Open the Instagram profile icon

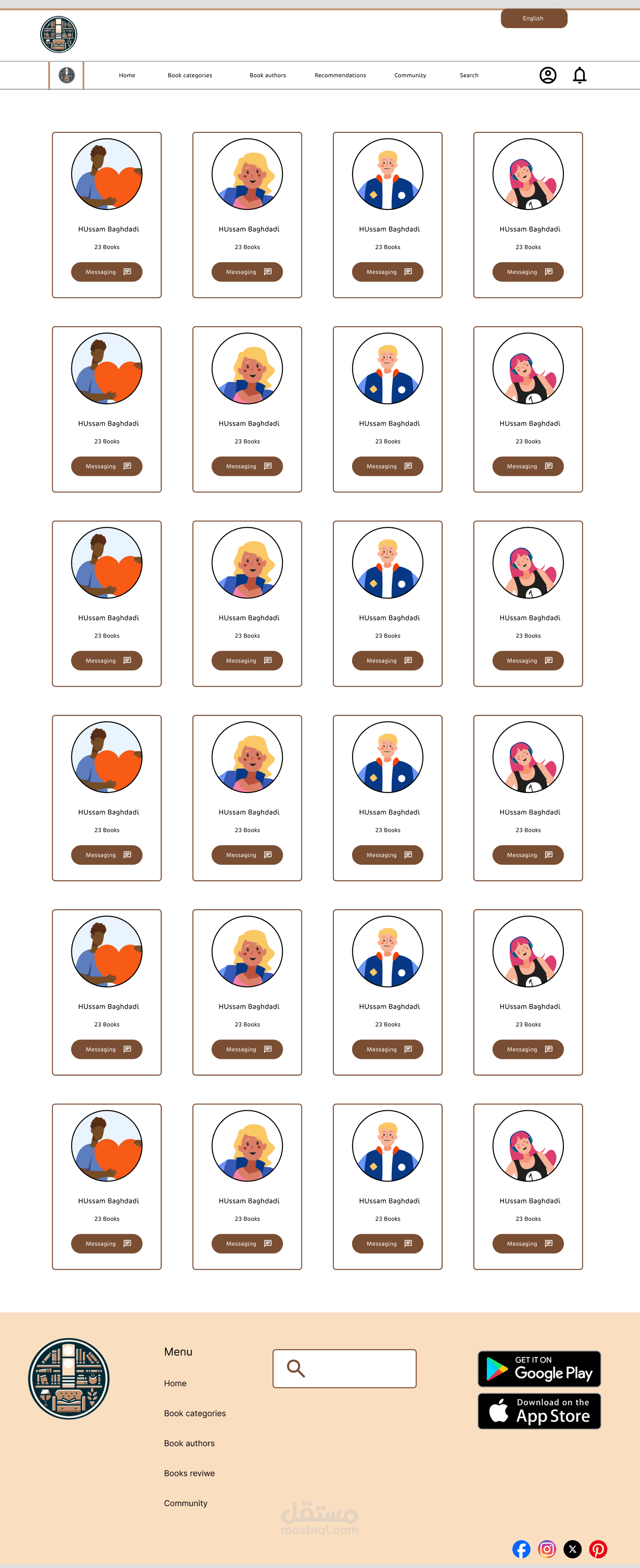[547, 1549]
